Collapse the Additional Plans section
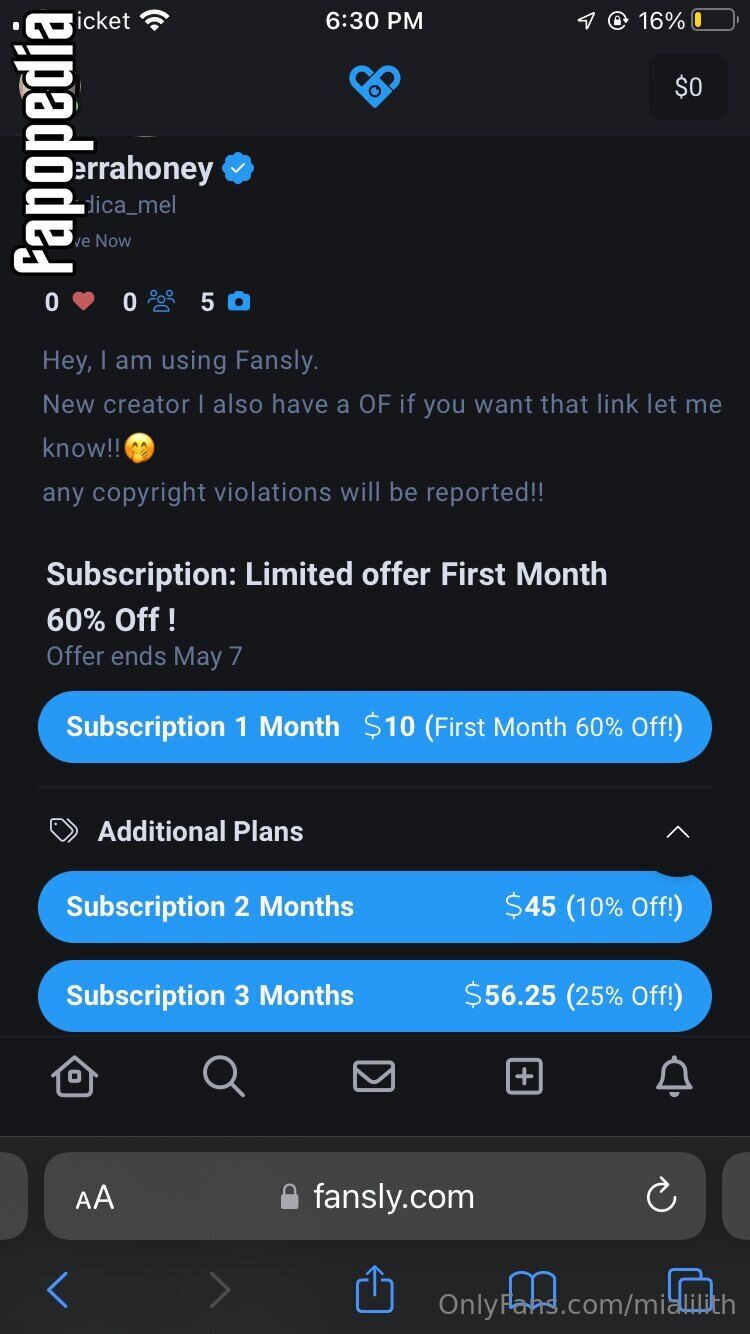 (x=678, y=832)
